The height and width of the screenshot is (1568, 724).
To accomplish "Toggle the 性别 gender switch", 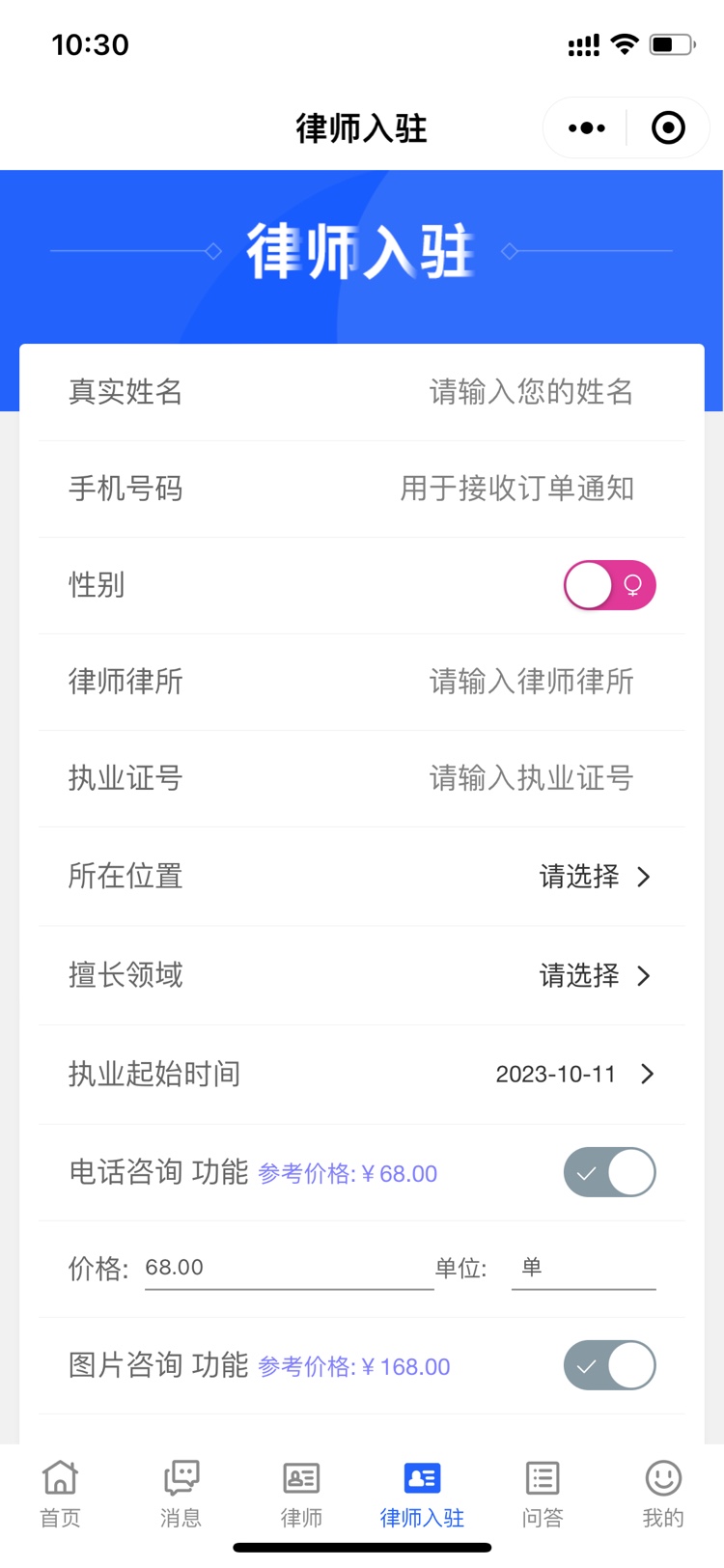I will pyautogui.click(x=610, y=585).
